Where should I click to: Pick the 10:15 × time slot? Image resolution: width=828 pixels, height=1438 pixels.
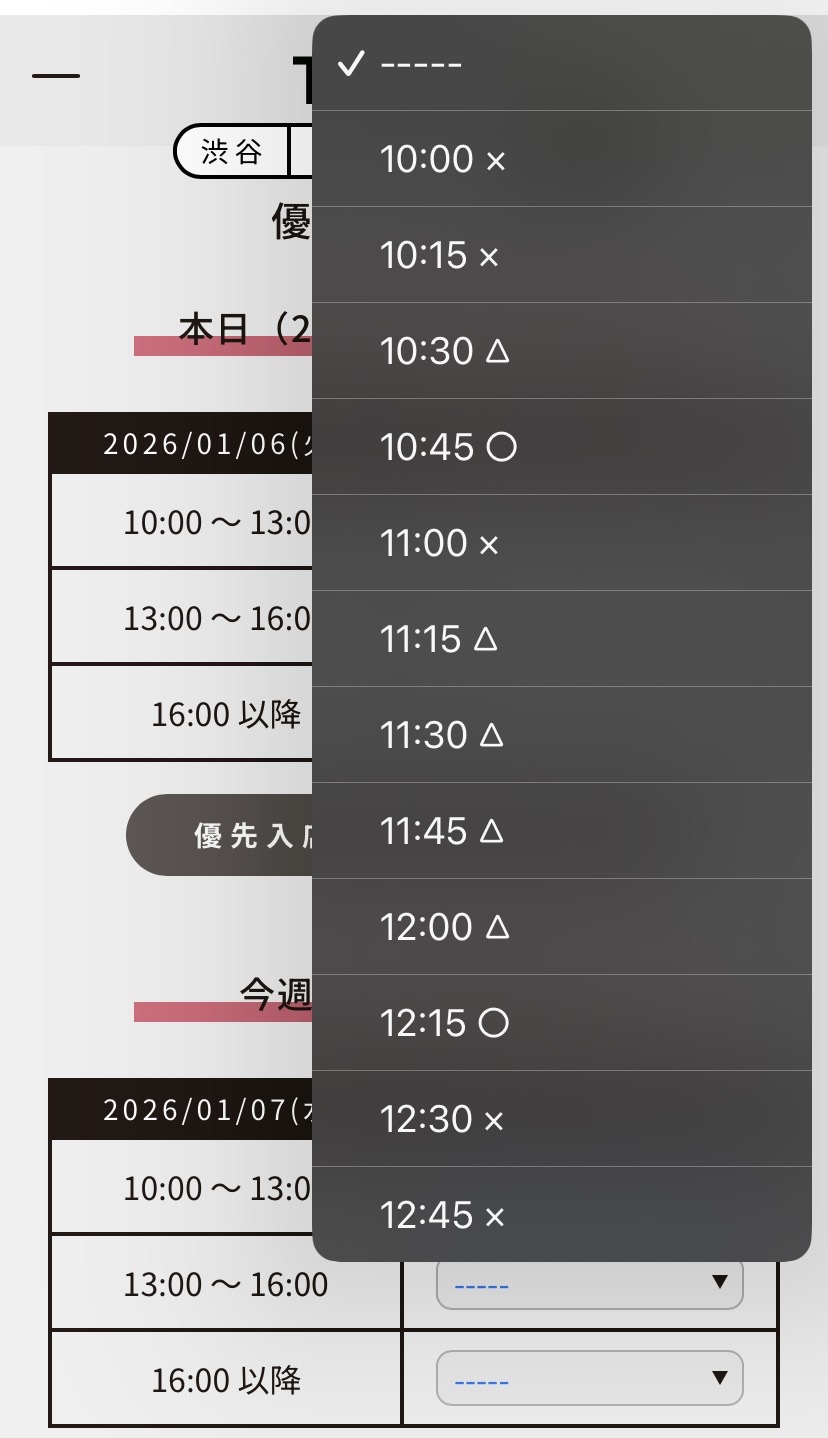click(x=560, y=255)
